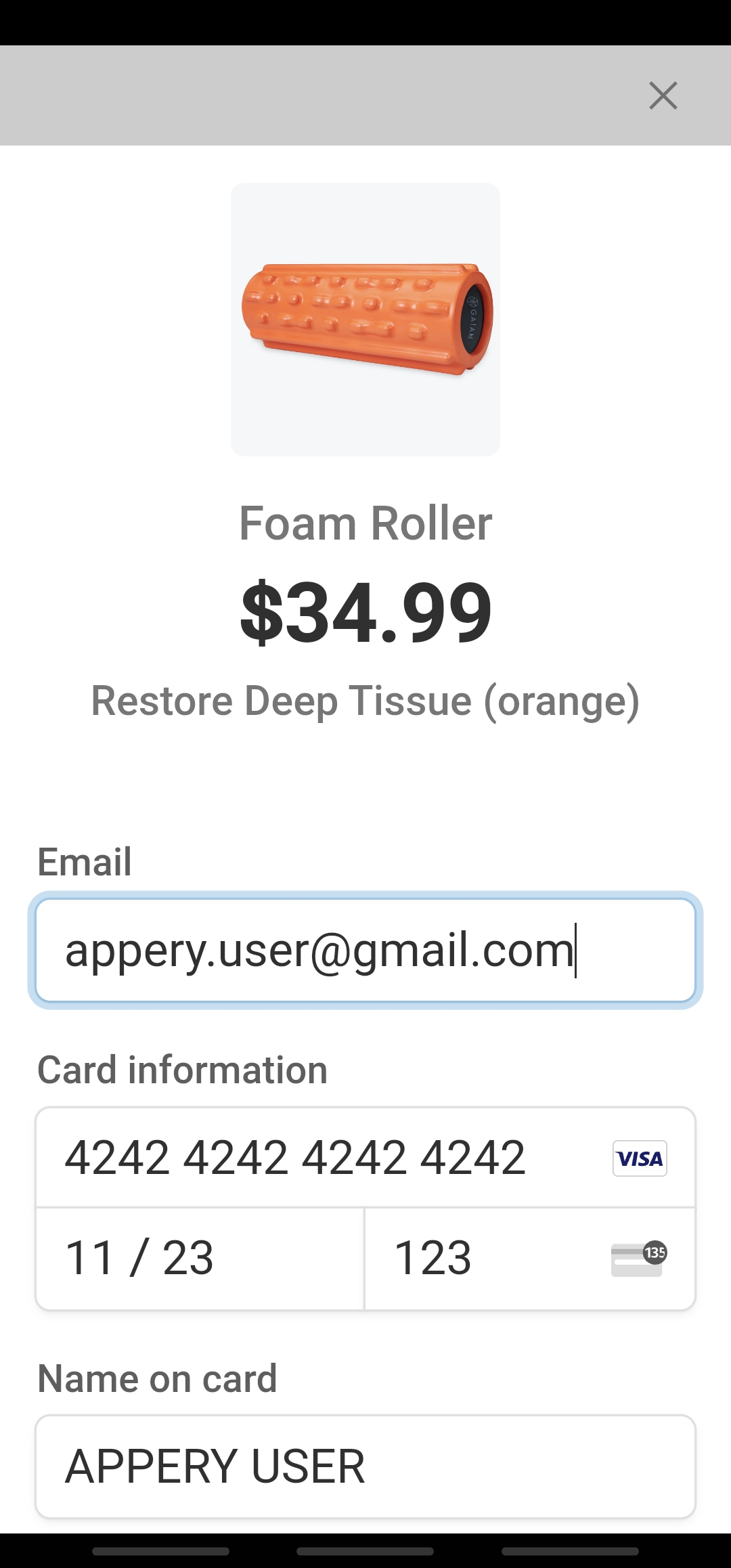The height and width of the screenshot is (1568, 731).
Task: Tap the card number field
Action: [325, 1157]
